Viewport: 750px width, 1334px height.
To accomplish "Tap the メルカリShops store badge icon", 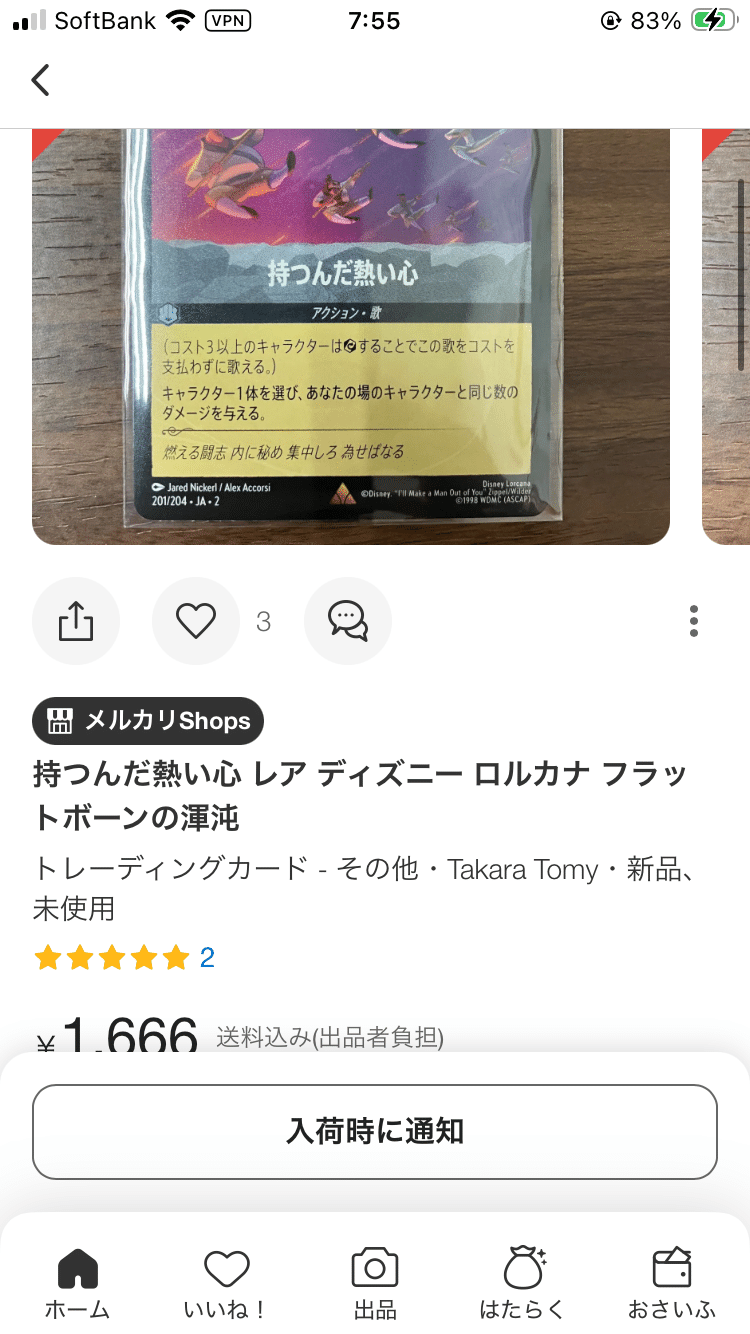I will (x=60, y=720).
